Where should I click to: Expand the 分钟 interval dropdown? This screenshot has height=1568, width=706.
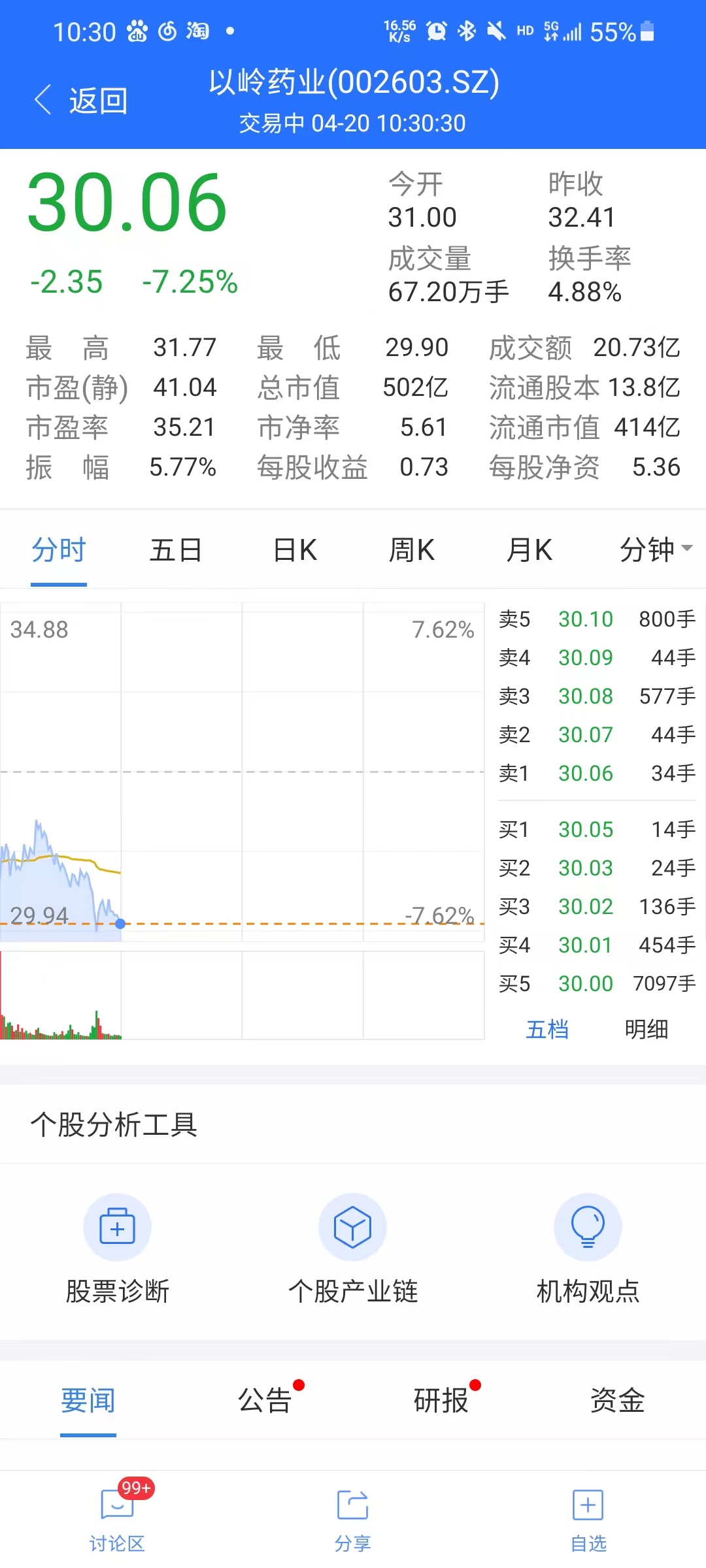(x=656, y=550)
